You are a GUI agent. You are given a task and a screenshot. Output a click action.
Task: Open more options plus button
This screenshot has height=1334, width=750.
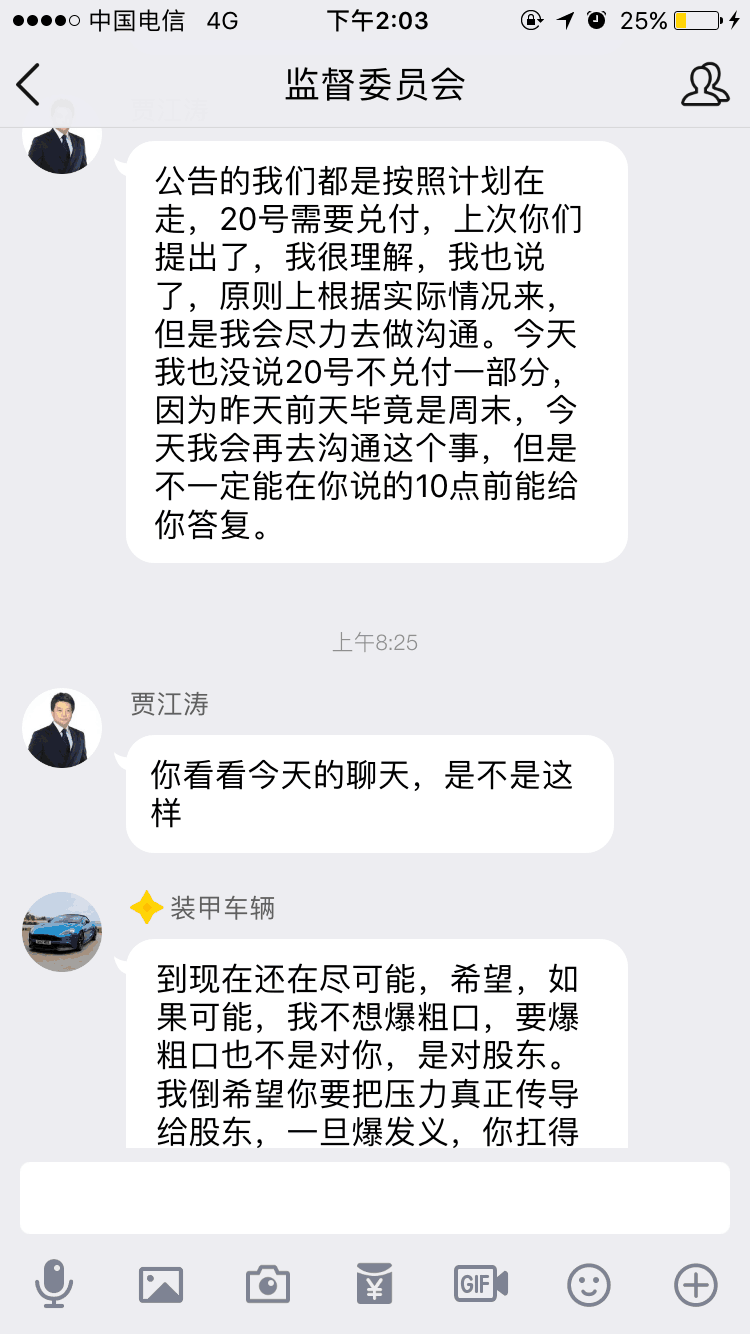(696, 1283)
